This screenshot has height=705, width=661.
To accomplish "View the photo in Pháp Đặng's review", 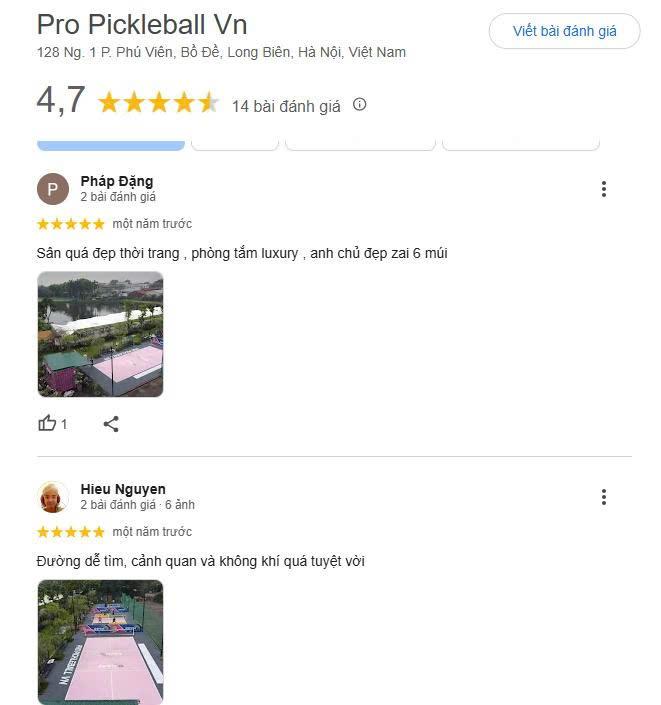I will pos(100,334).
